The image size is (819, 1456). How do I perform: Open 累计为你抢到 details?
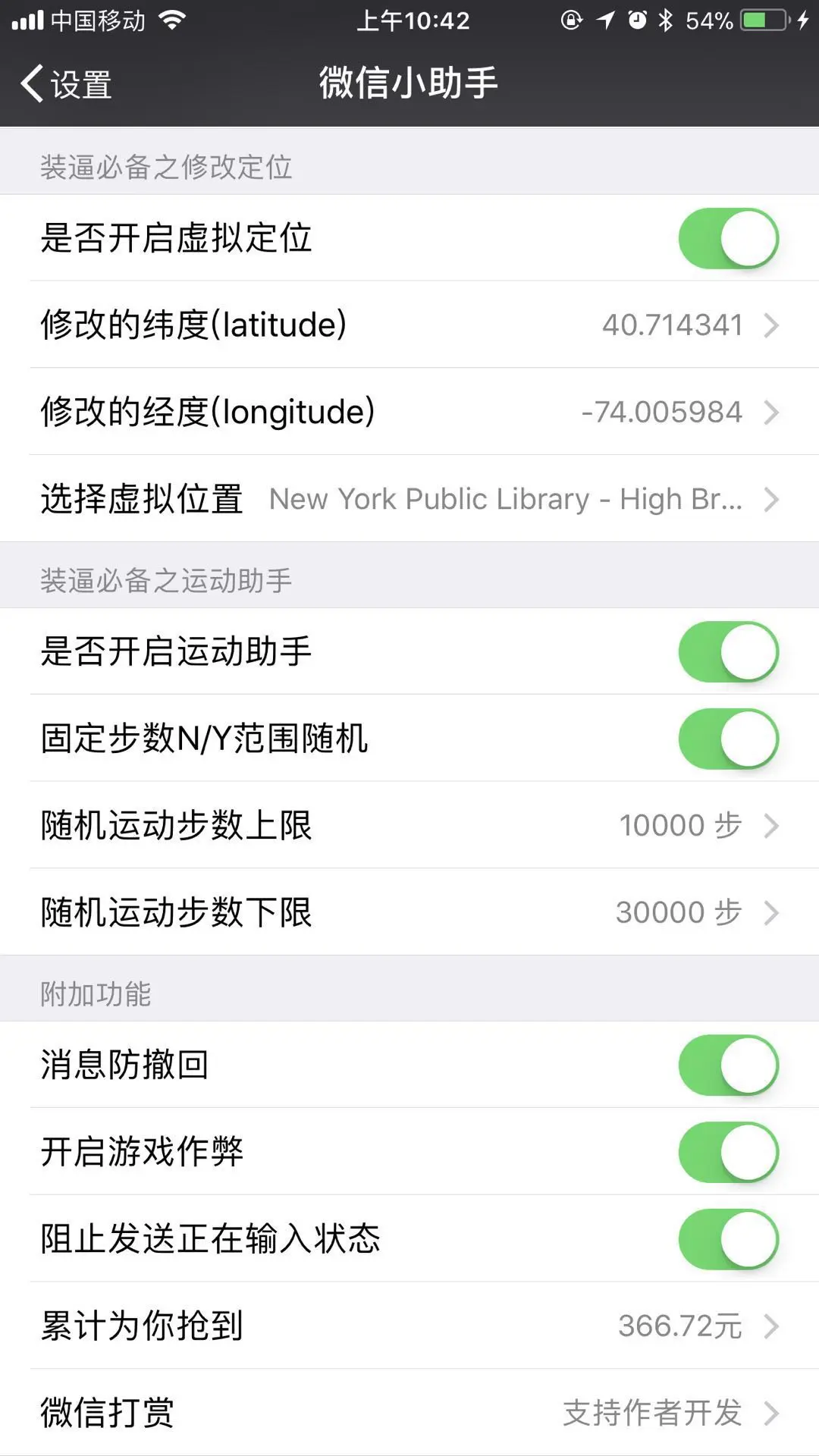409,1326
